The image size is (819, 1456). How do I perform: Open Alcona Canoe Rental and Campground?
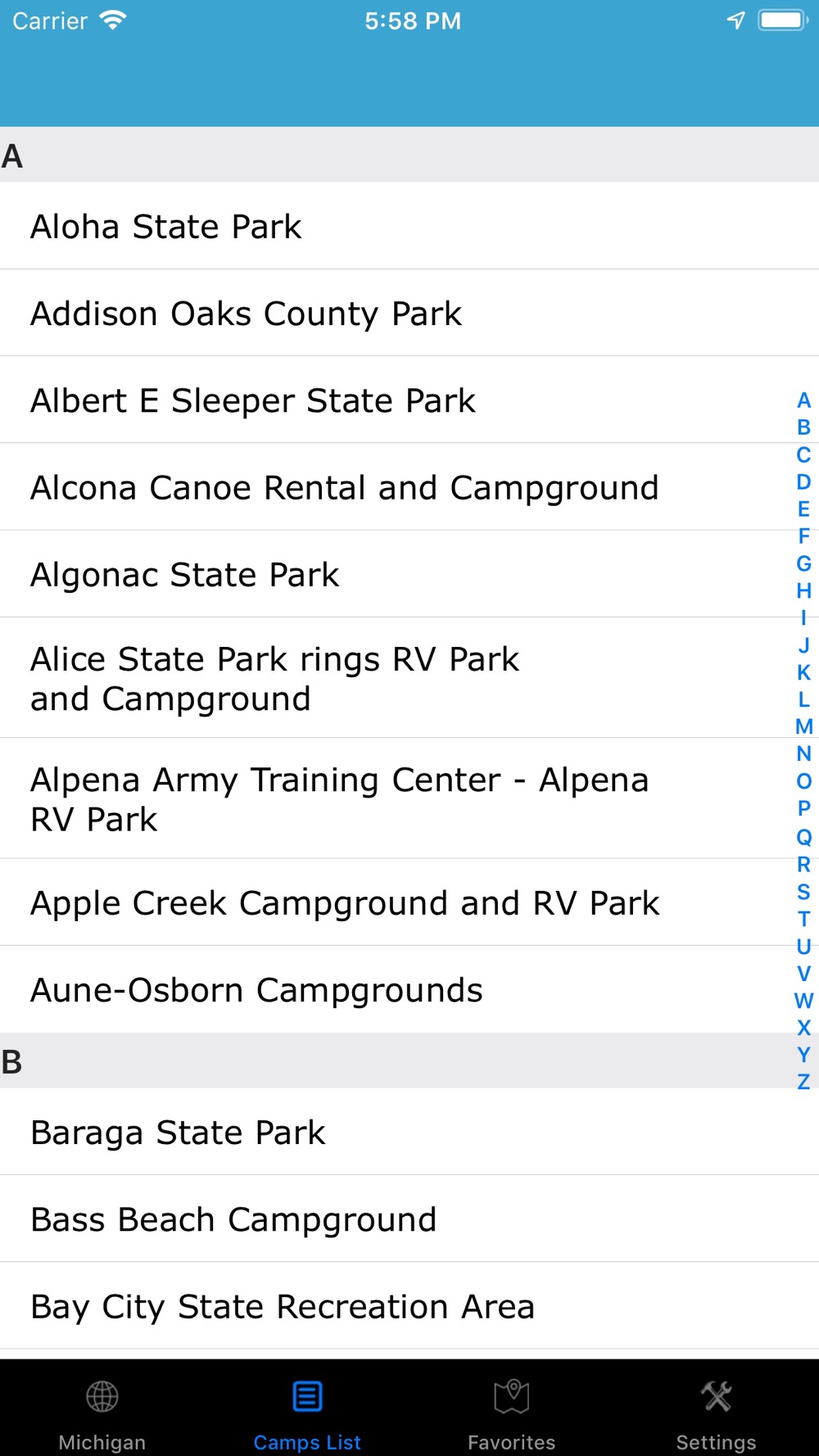(x=409, y=487)
